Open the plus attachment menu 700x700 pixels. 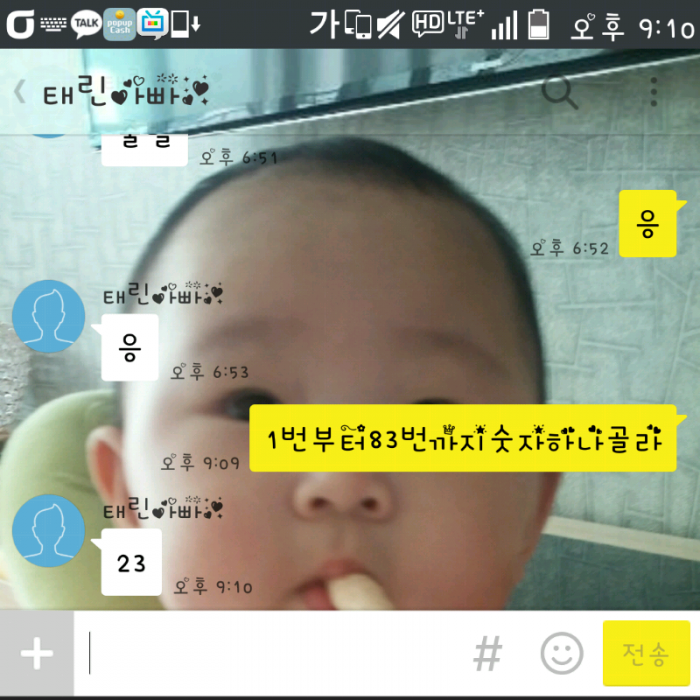point(37,654)
